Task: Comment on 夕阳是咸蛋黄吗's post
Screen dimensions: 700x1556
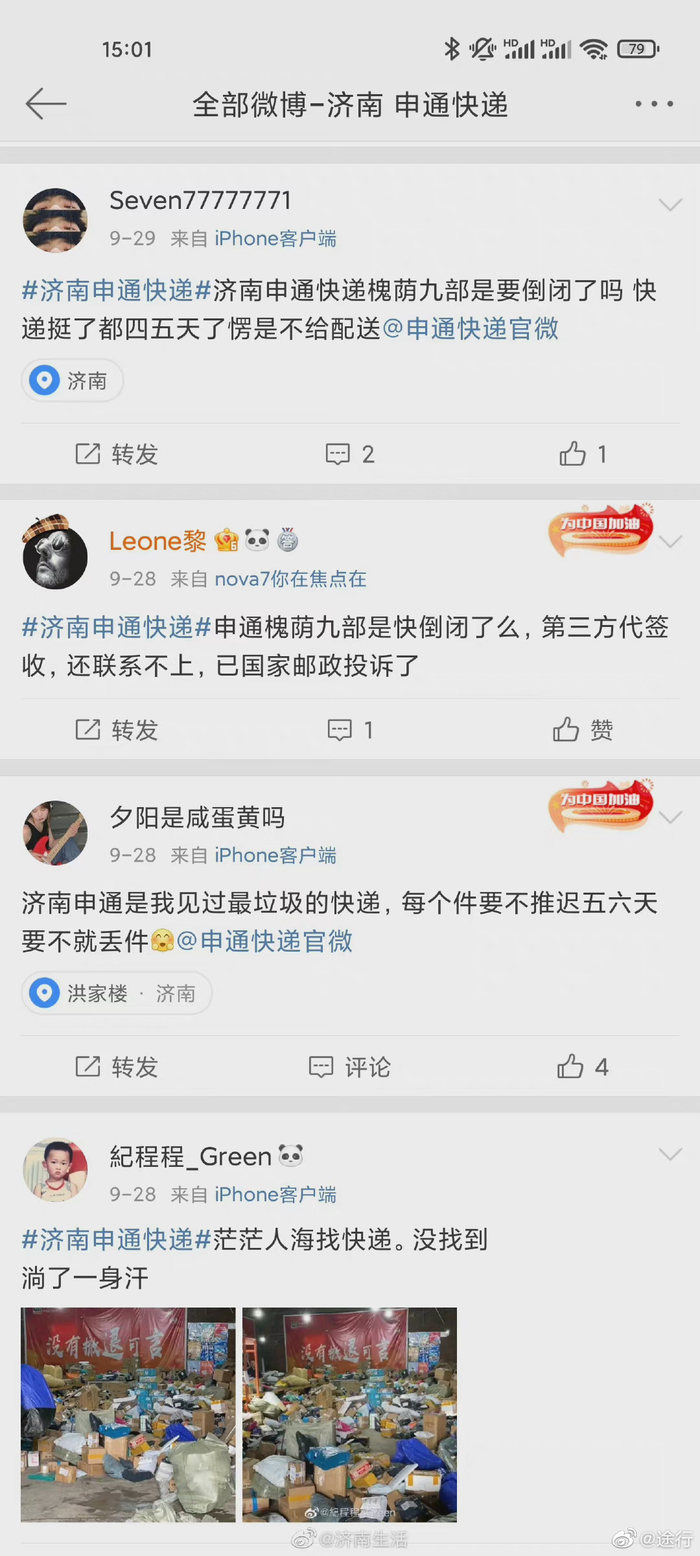Action: pyautogui.click(x=350, y=1067)
